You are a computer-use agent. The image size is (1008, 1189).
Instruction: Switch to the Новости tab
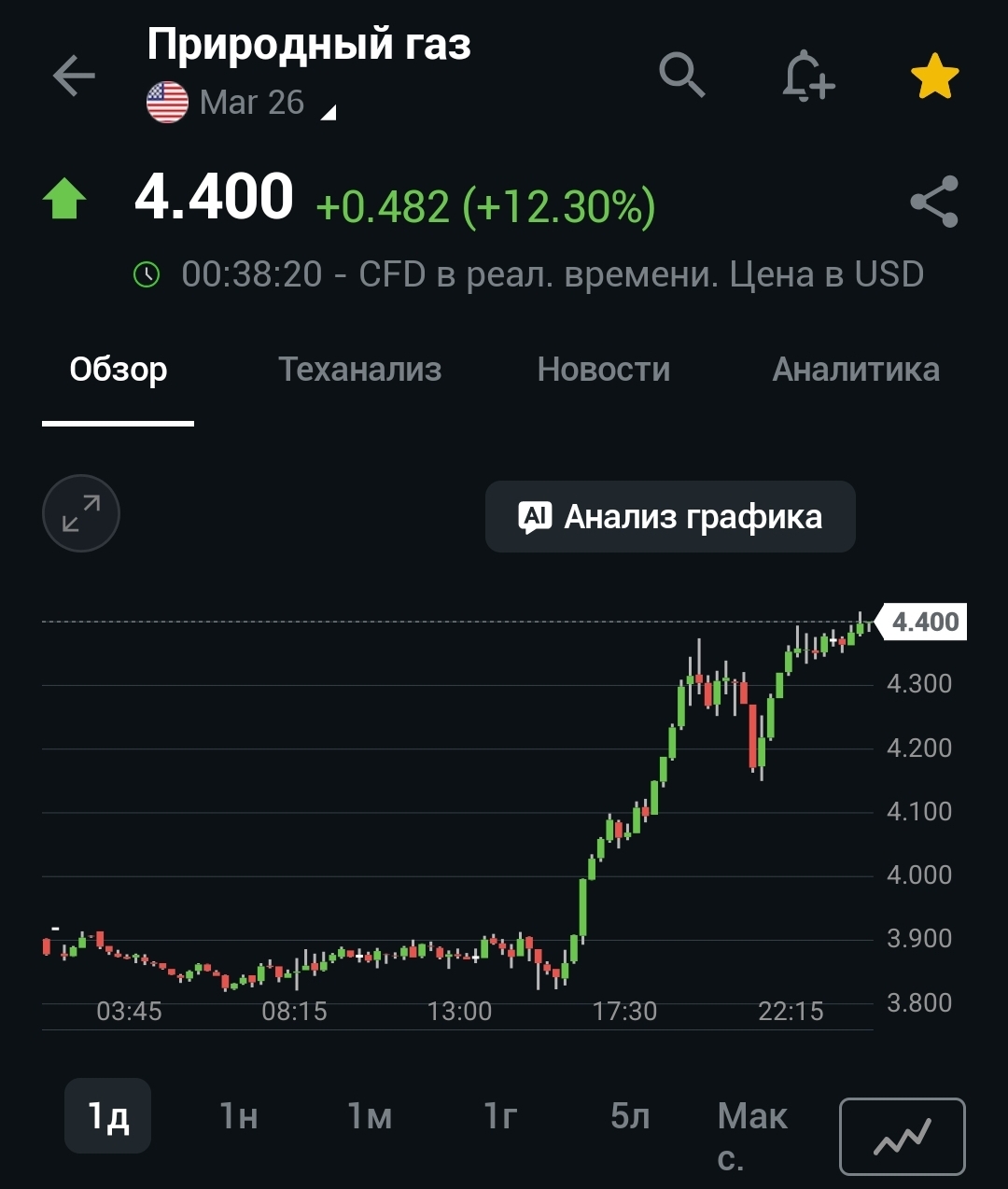tap(604, 370)
